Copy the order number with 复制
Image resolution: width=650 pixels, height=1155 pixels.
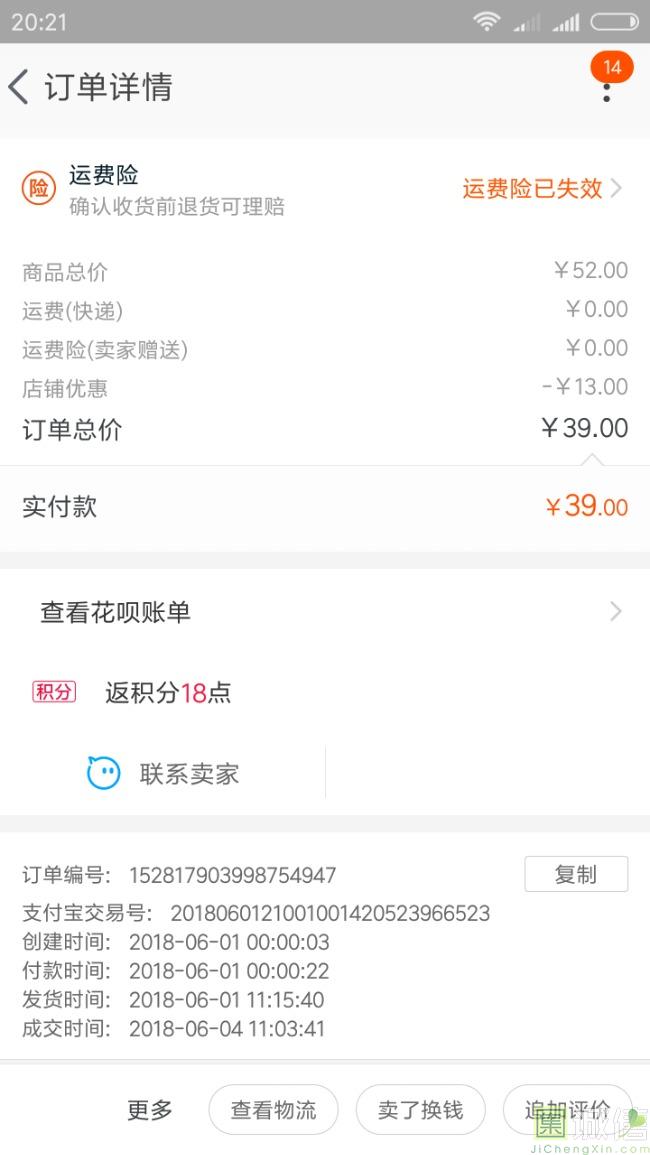pos(576,874)
